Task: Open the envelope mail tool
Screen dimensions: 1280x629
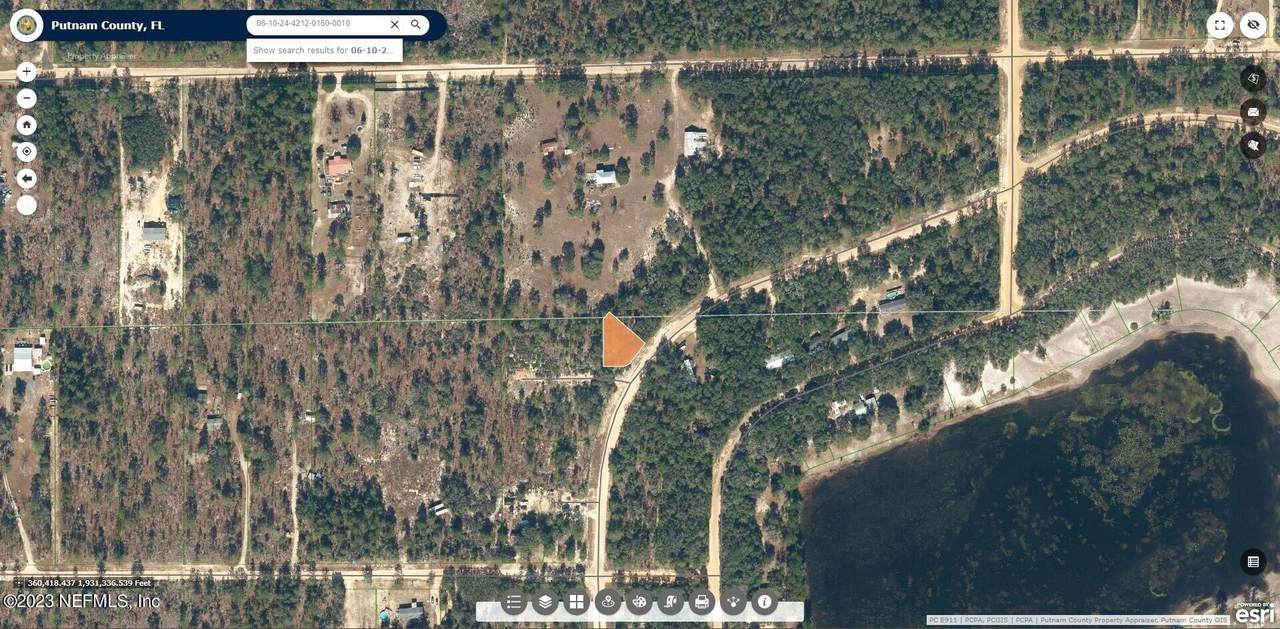Action: pos(1253,112)
